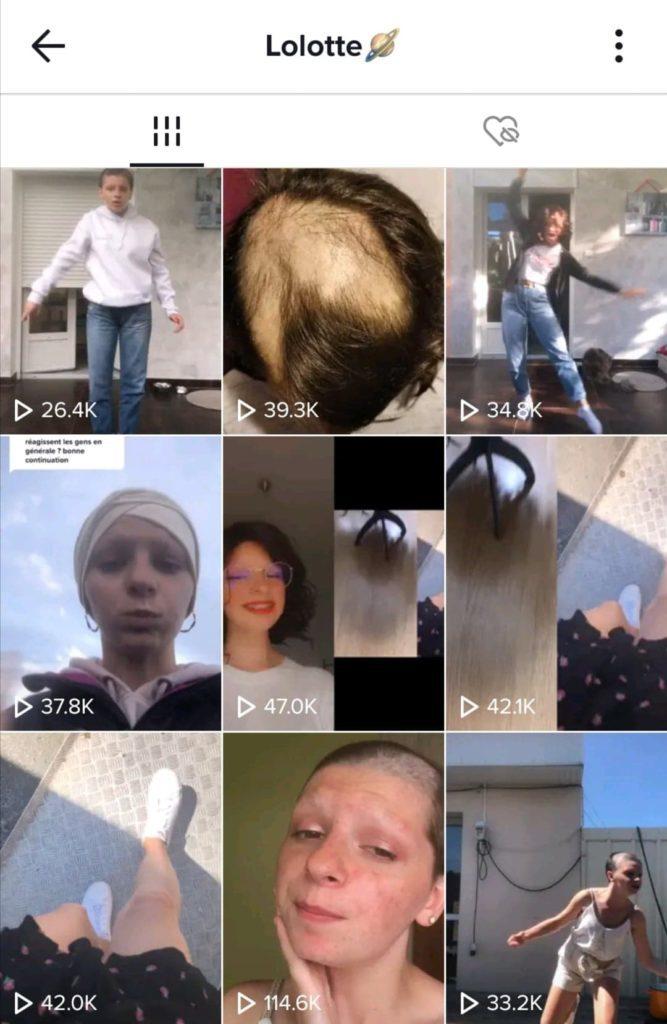Image resolution: width=667 pixels, height=1024 pixels.
Task: Open the video with 34.8K views
Action: point(556,300)
